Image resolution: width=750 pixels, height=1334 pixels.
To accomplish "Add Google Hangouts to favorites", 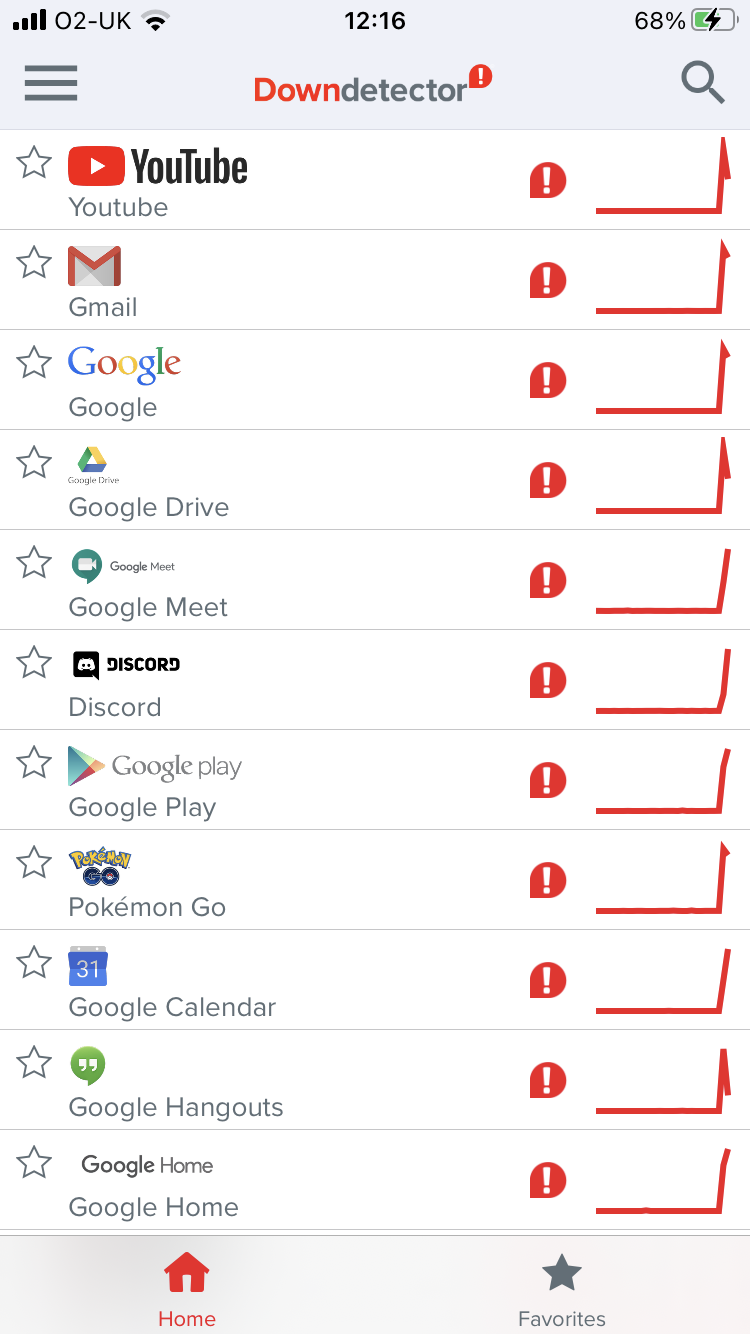I will pos(35,1062).
